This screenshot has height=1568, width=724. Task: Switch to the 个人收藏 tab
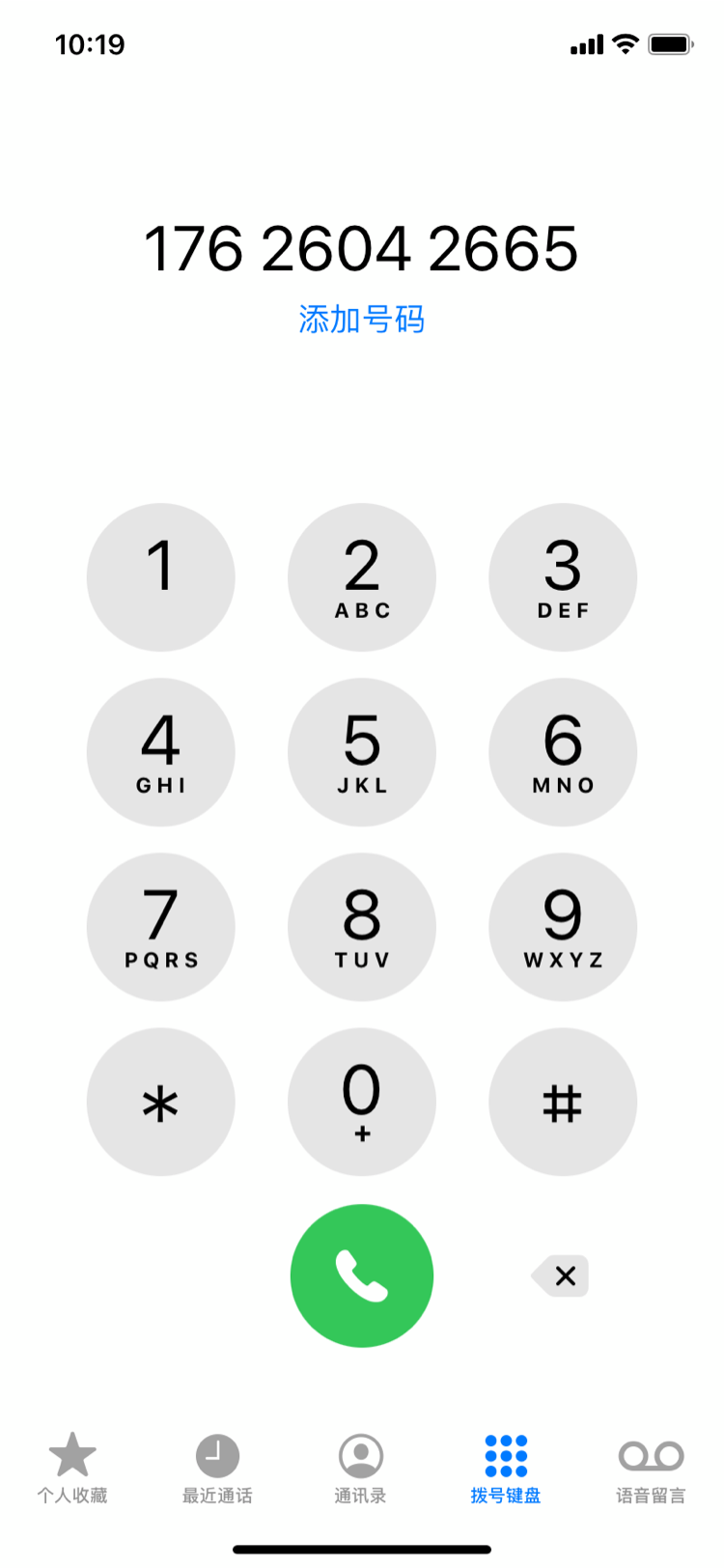click(72, 1469)
